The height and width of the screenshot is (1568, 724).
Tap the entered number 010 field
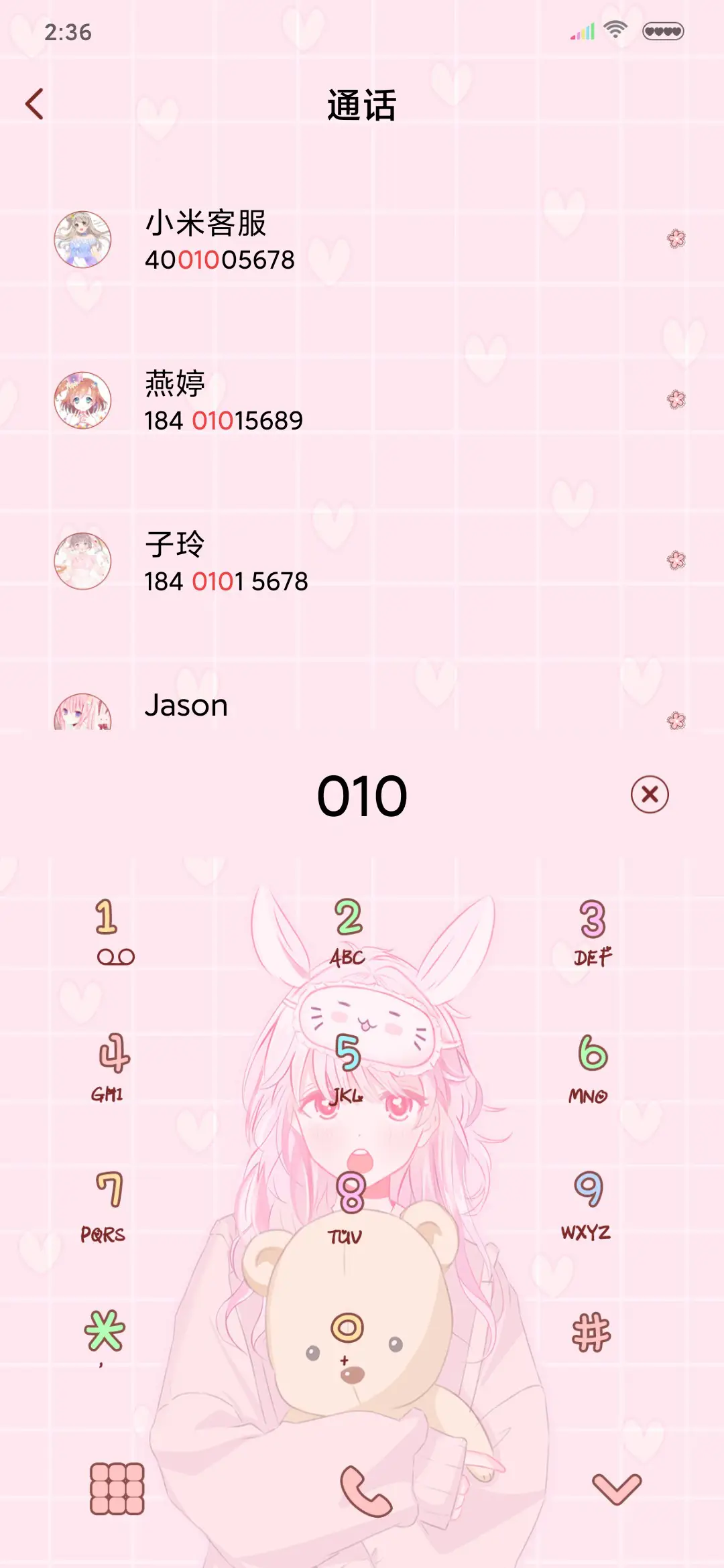click(362, 795)
